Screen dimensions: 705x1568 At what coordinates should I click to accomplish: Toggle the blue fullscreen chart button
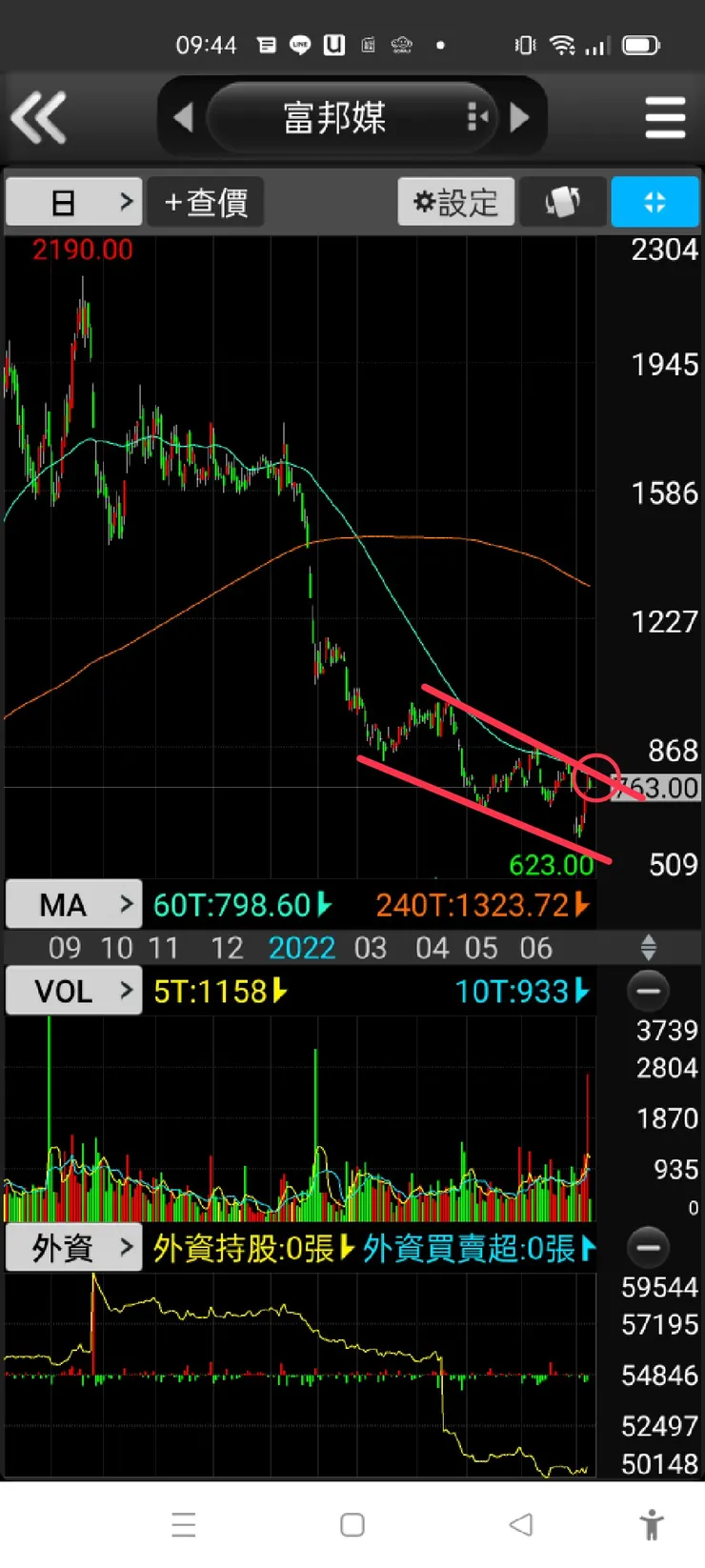click(655, 202)
